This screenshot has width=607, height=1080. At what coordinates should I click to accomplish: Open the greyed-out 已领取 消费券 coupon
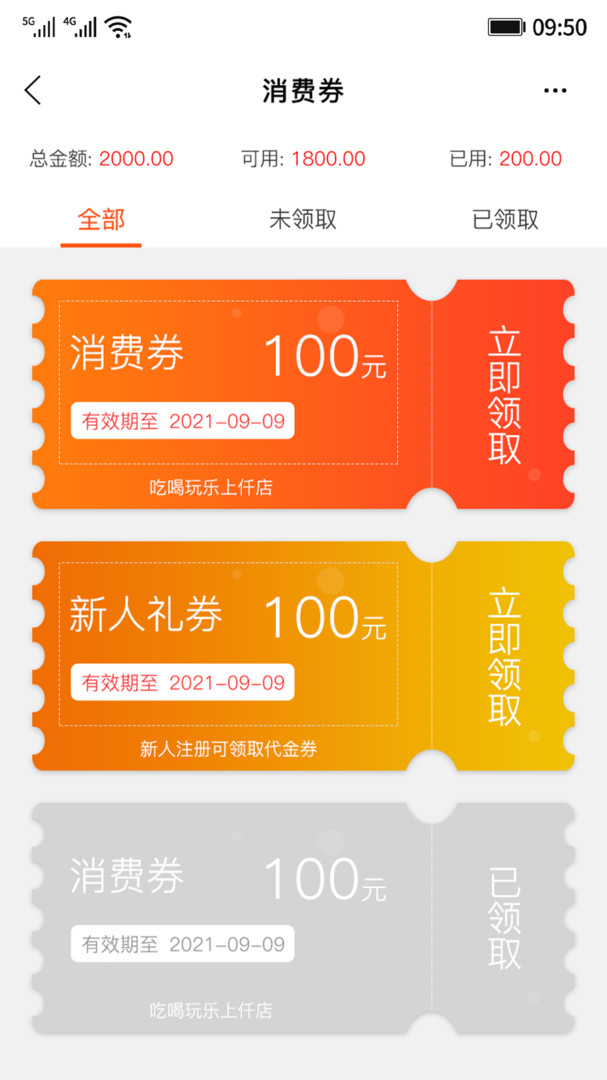coord(303,918)
